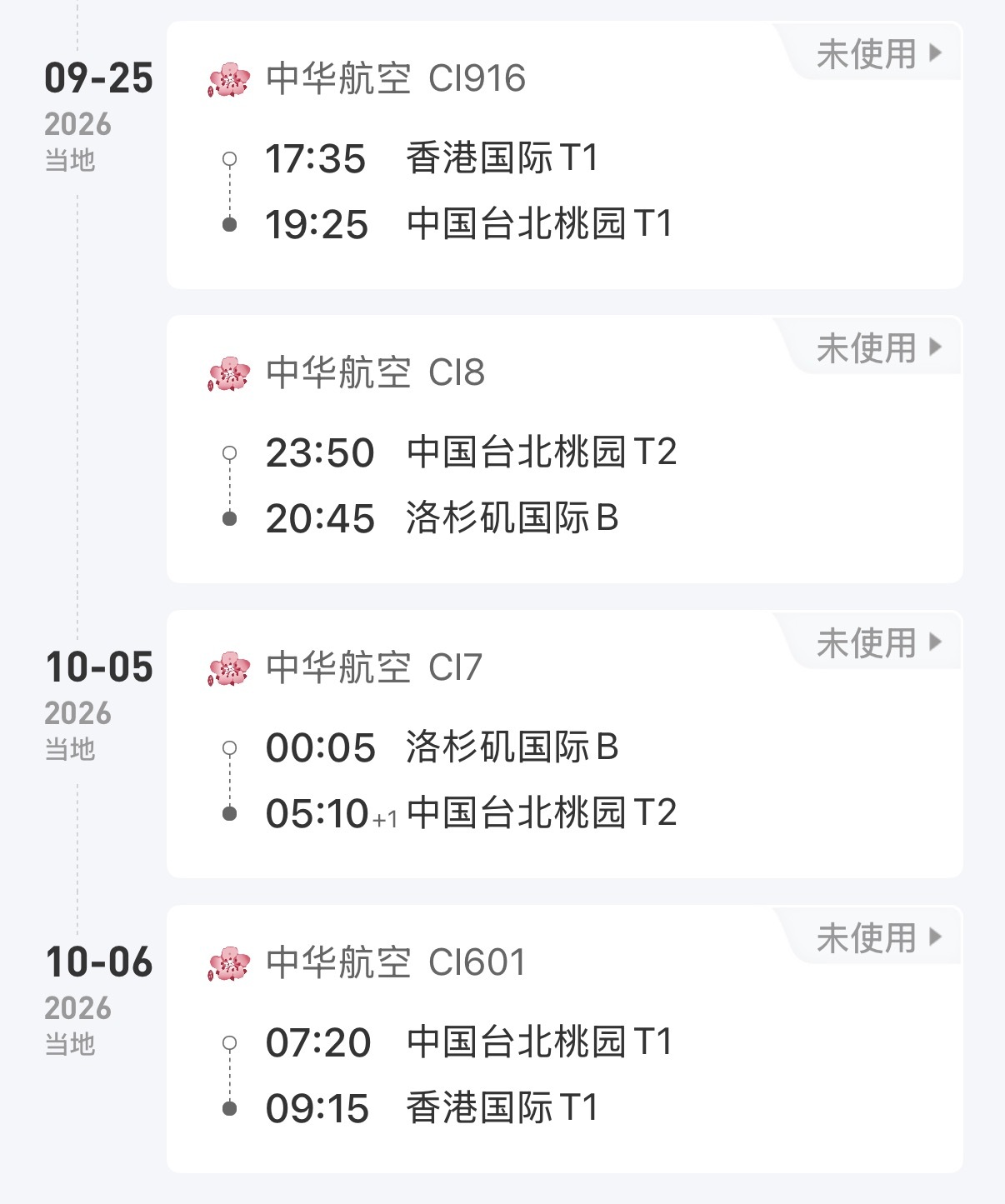Screen dimensions: 1005x1204
Task: Click the 09-25 date label
Action: point(99,80)
